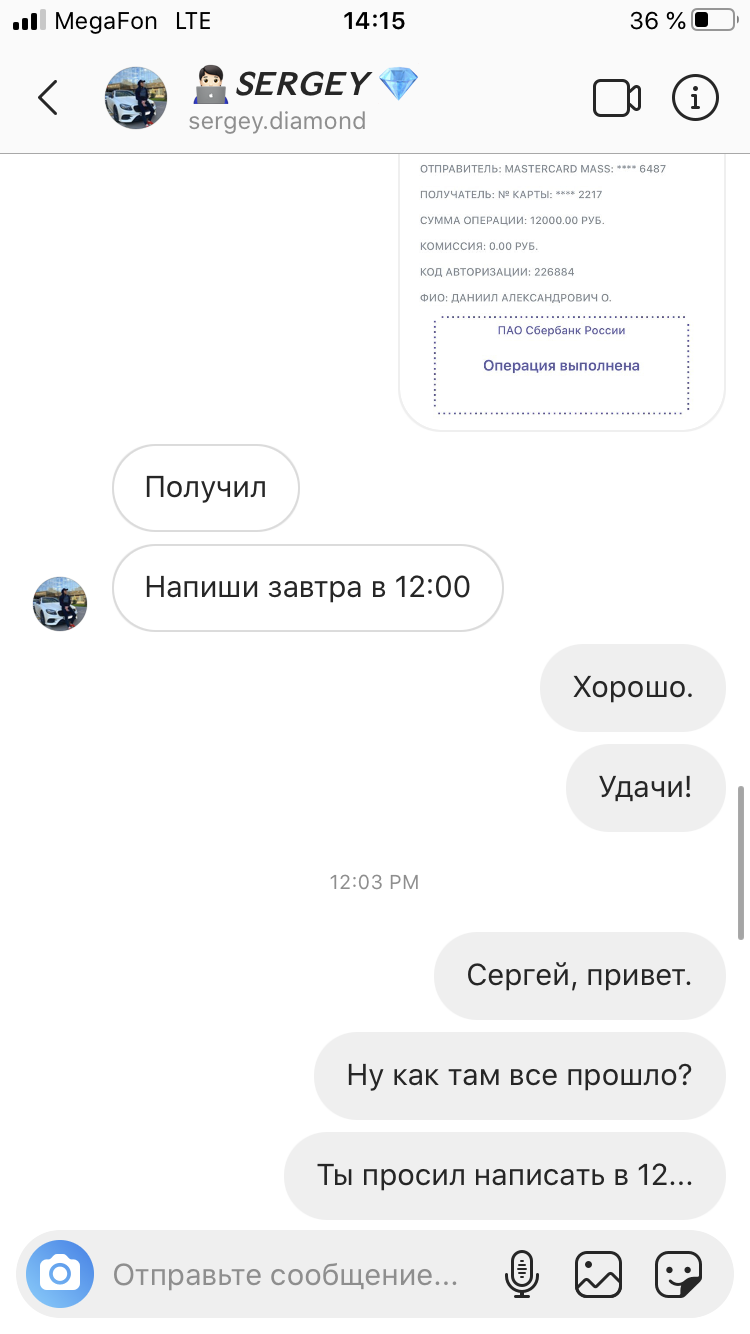Record a voice message with microphone
This screenshot has width=750, height=1334.
[520, 1274]
